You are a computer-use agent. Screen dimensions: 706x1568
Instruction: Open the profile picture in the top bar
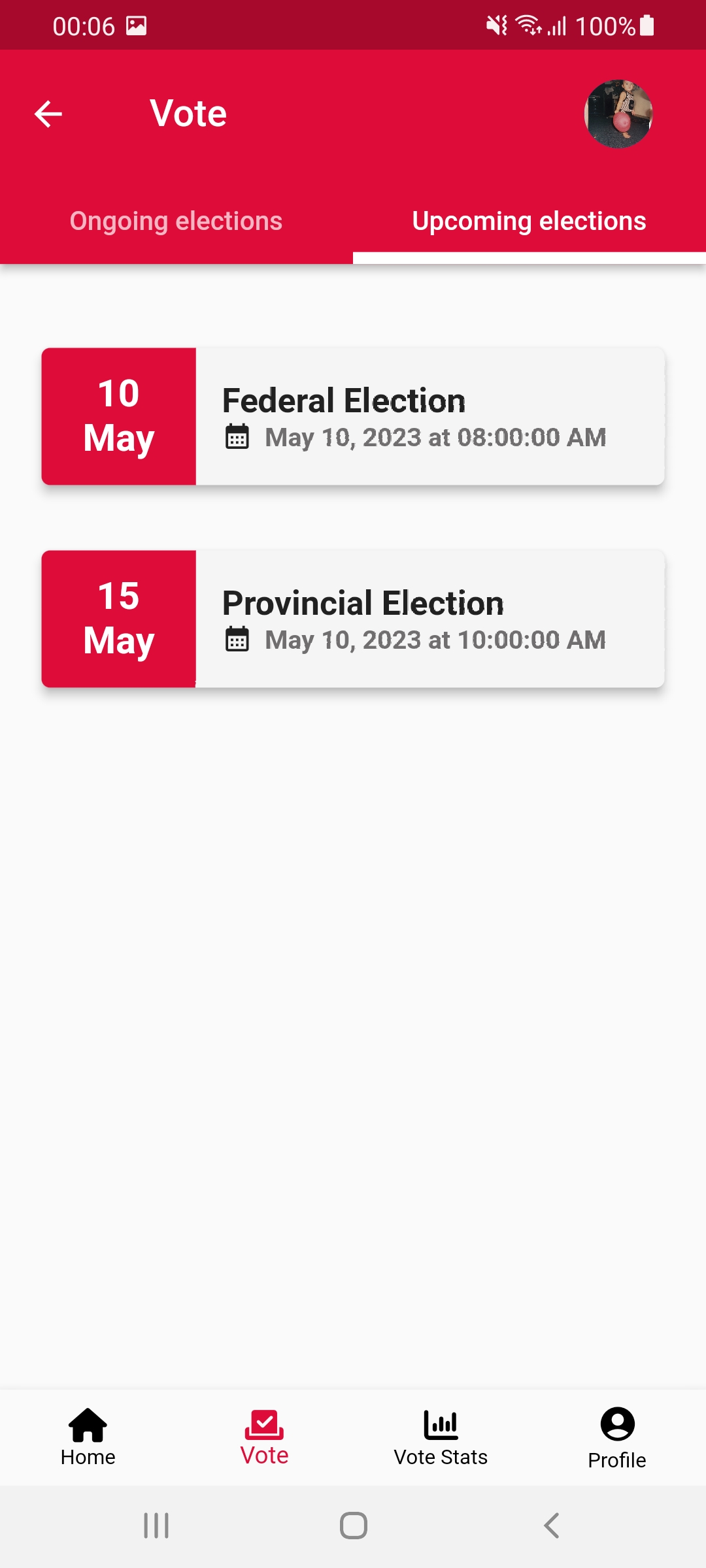click(x=616, y=112)
